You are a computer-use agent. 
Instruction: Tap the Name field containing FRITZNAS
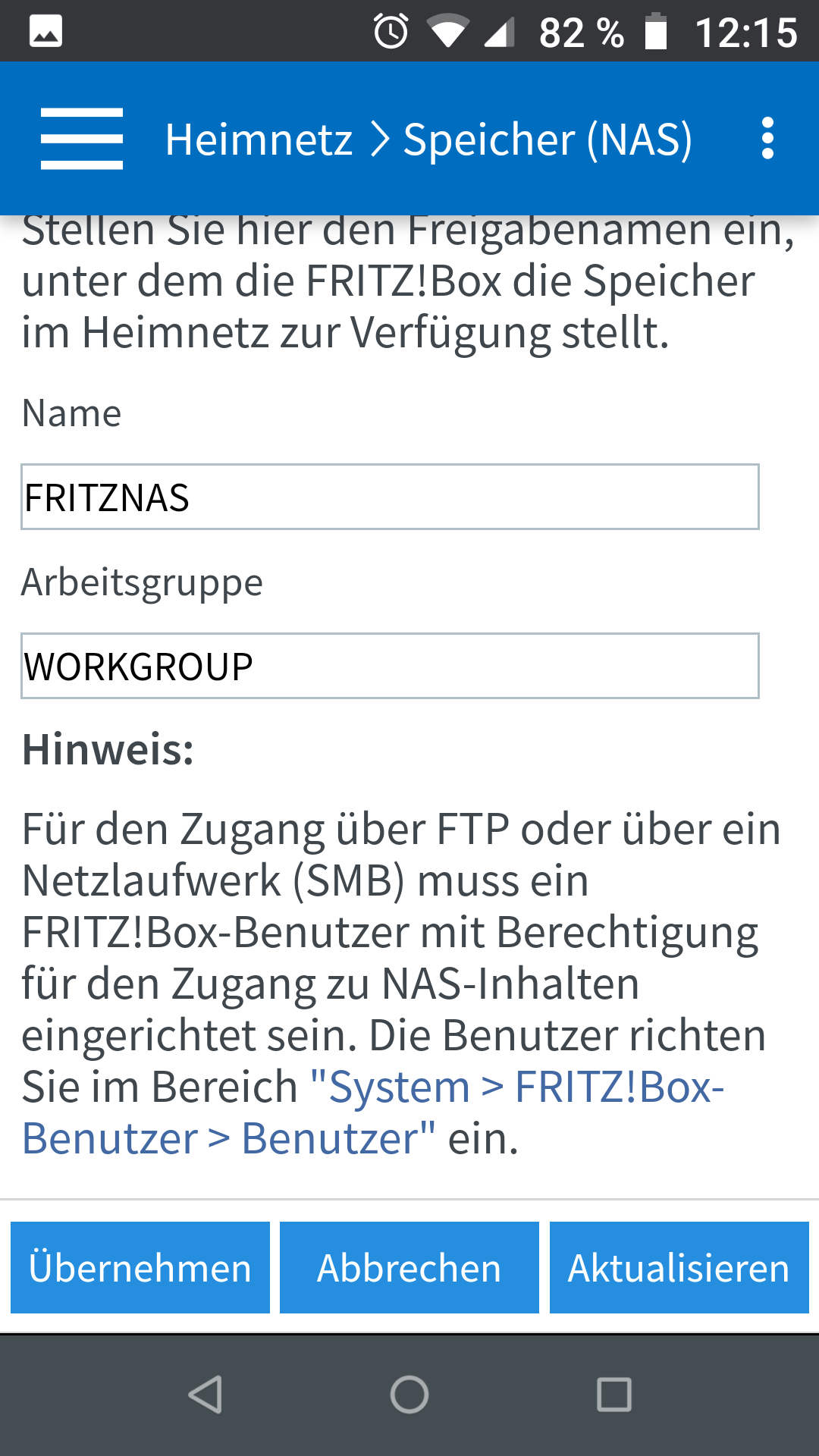pos(390,497)
